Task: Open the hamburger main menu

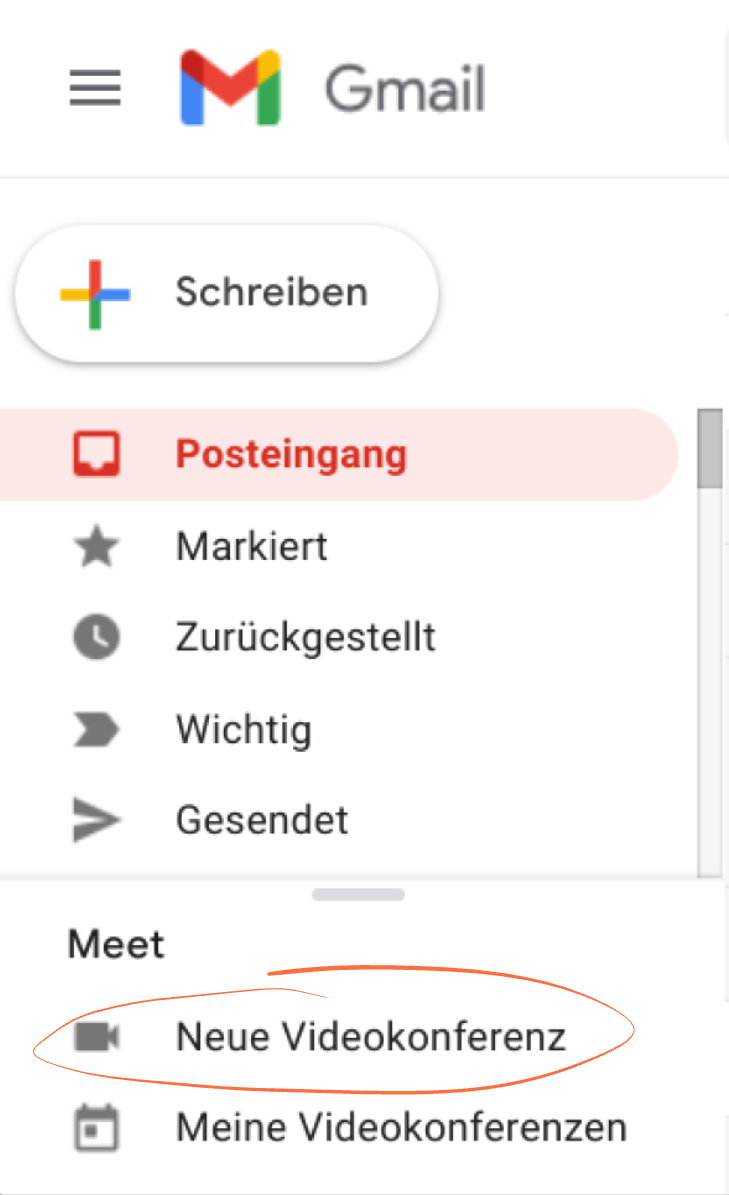Action: (x=95, y=88)
